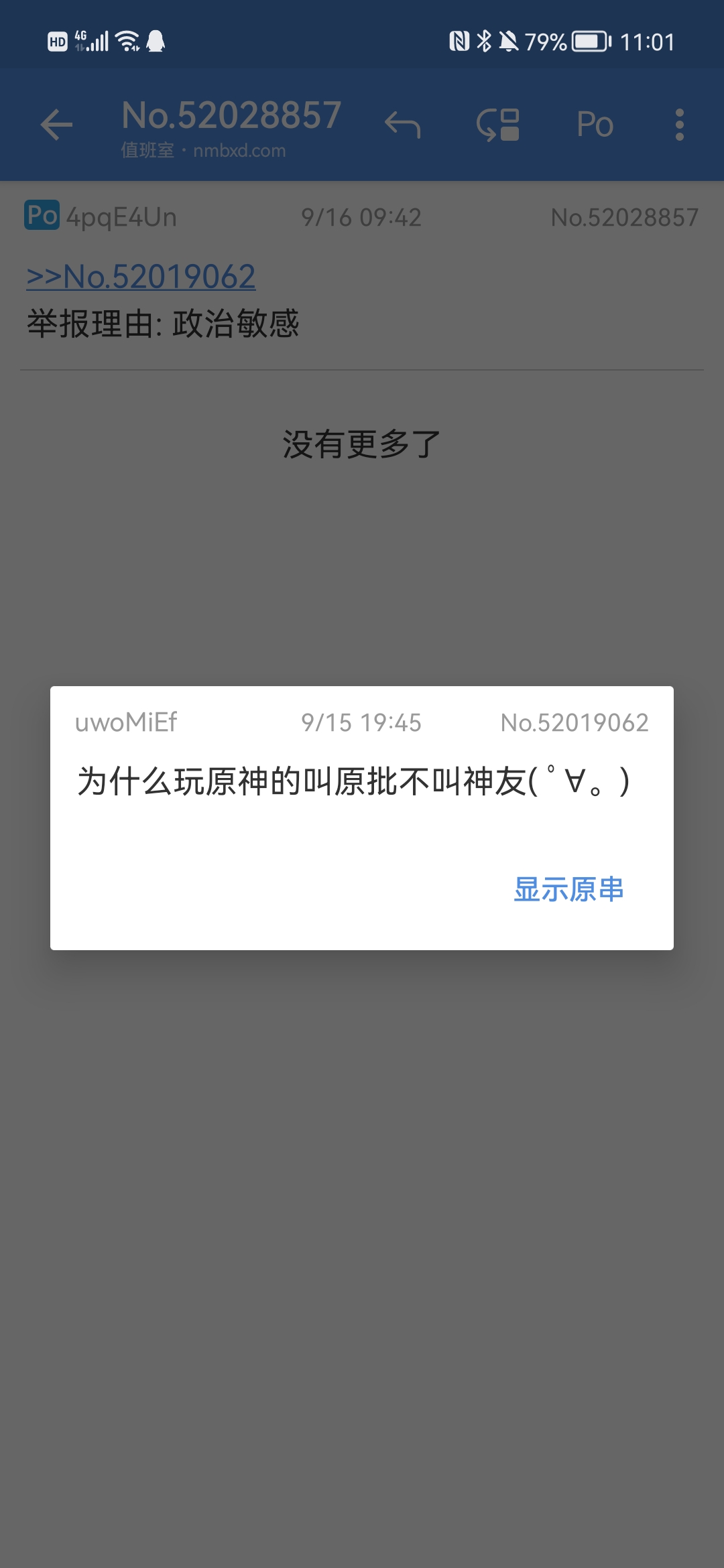Open the three-dot overflow menu

679,125
